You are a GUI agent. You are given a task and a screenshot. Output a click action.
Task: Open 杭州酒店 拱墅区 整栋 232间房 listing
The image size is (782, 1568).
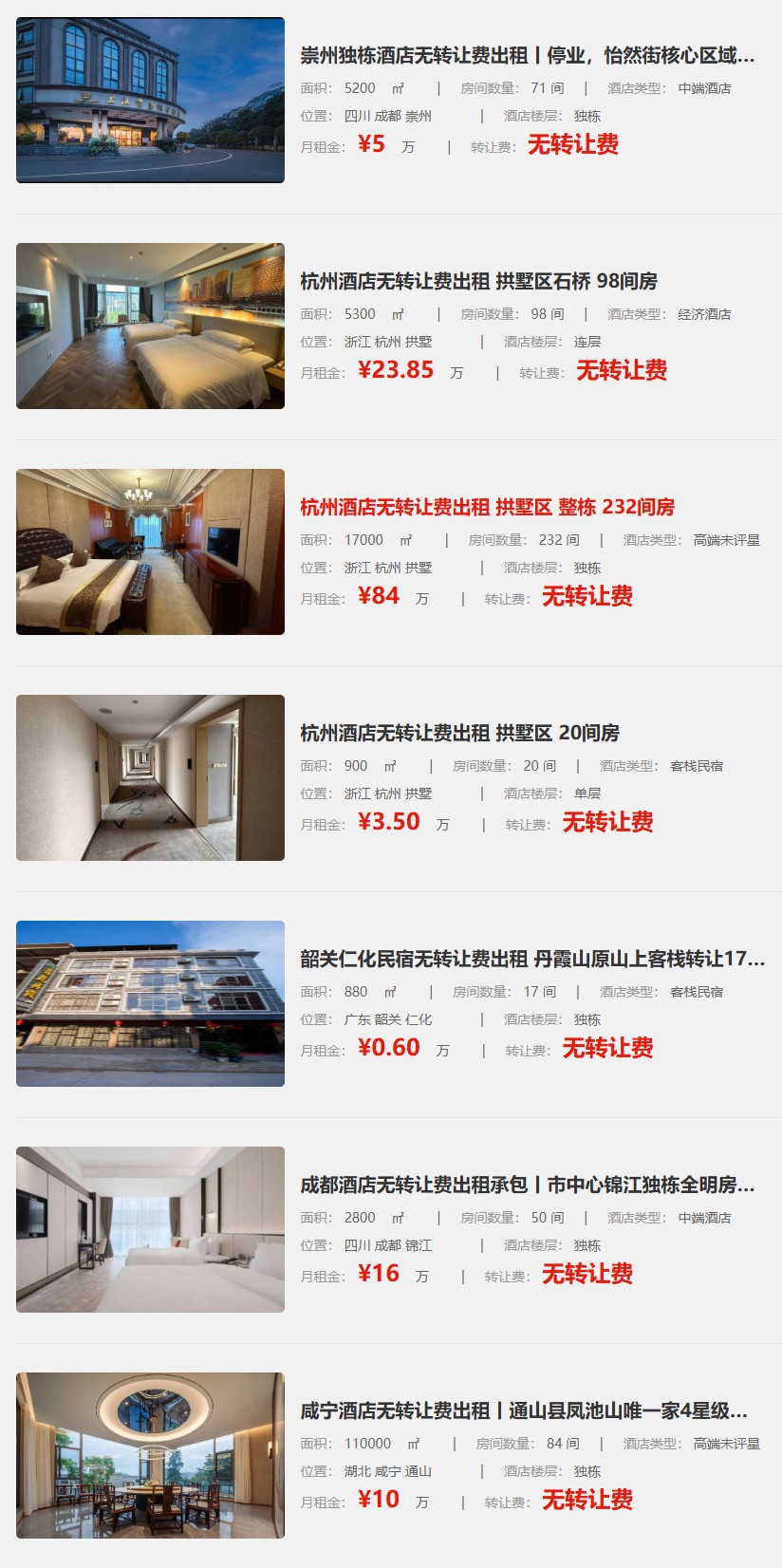(487, 507)
